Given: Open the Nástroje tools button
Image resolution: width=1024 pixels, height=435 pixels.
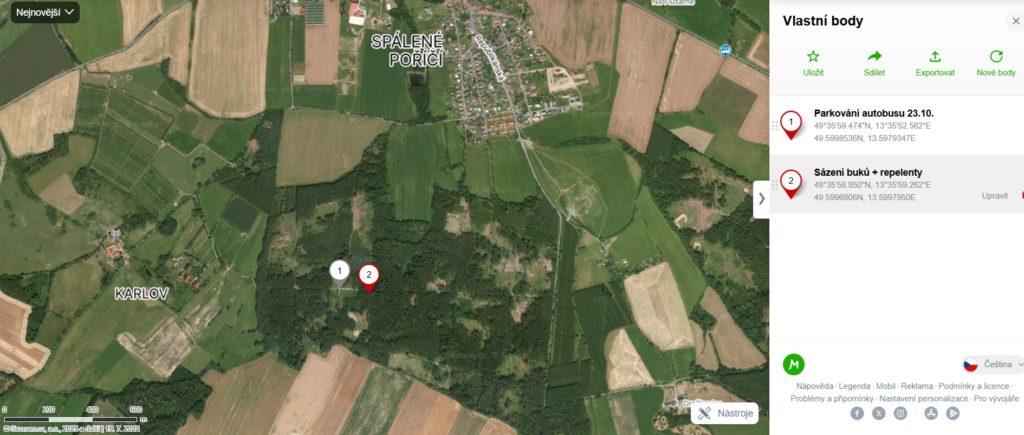Looking at the screenshot, I should pyautogui.click(x=726, y=413).
